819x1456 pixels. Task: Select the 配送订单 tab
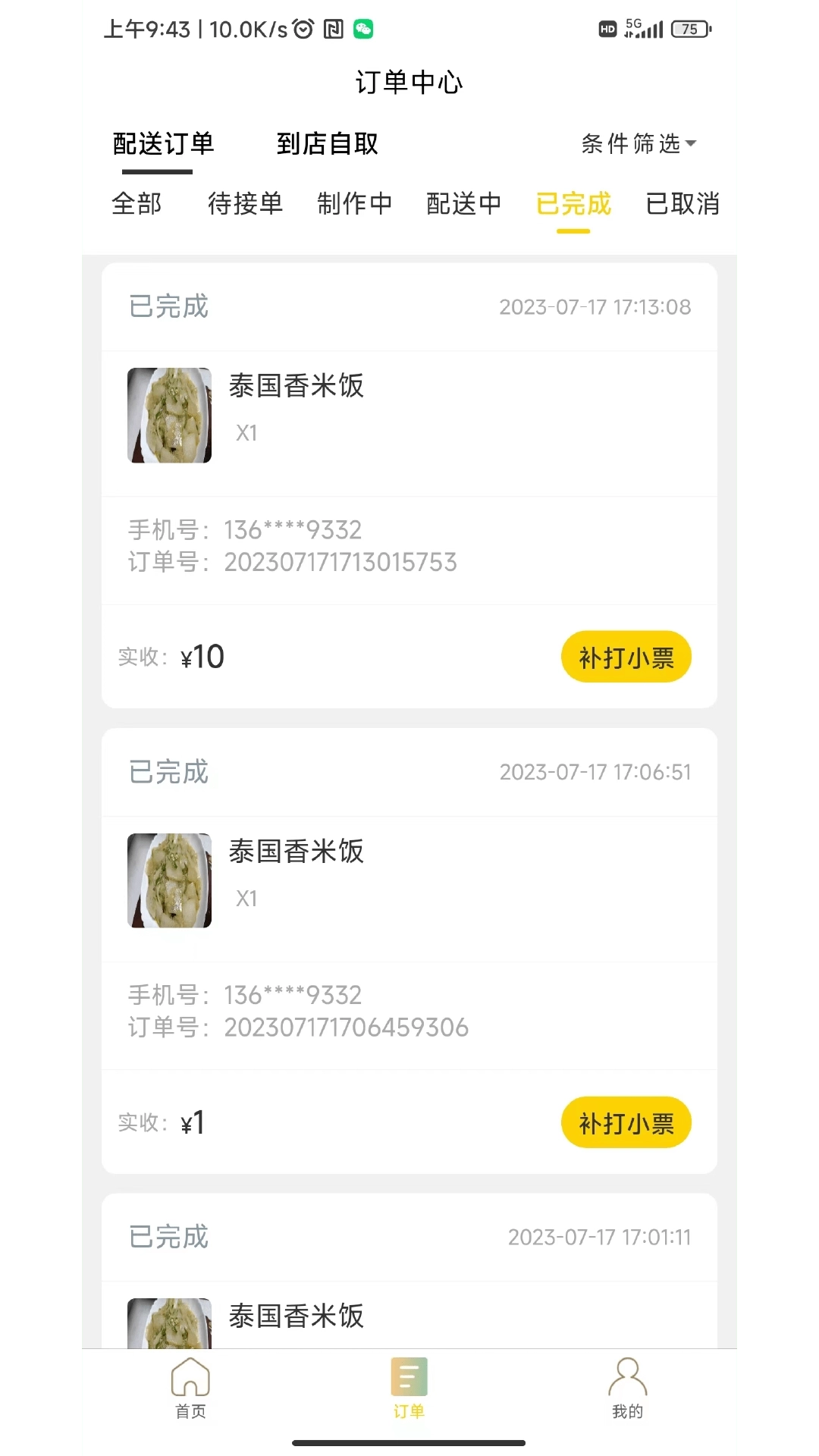(x=165, y=144)
